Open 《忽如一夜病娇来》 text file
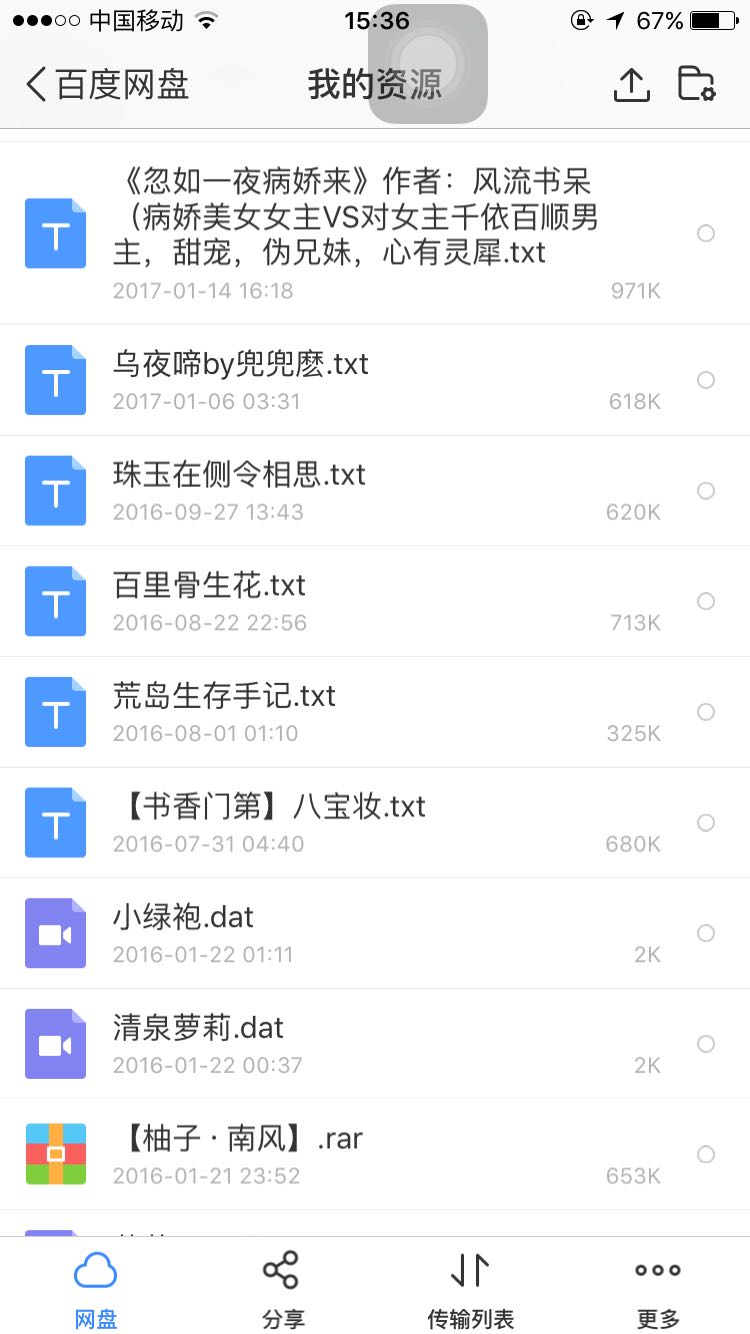750x1334 pixels. 375,233
